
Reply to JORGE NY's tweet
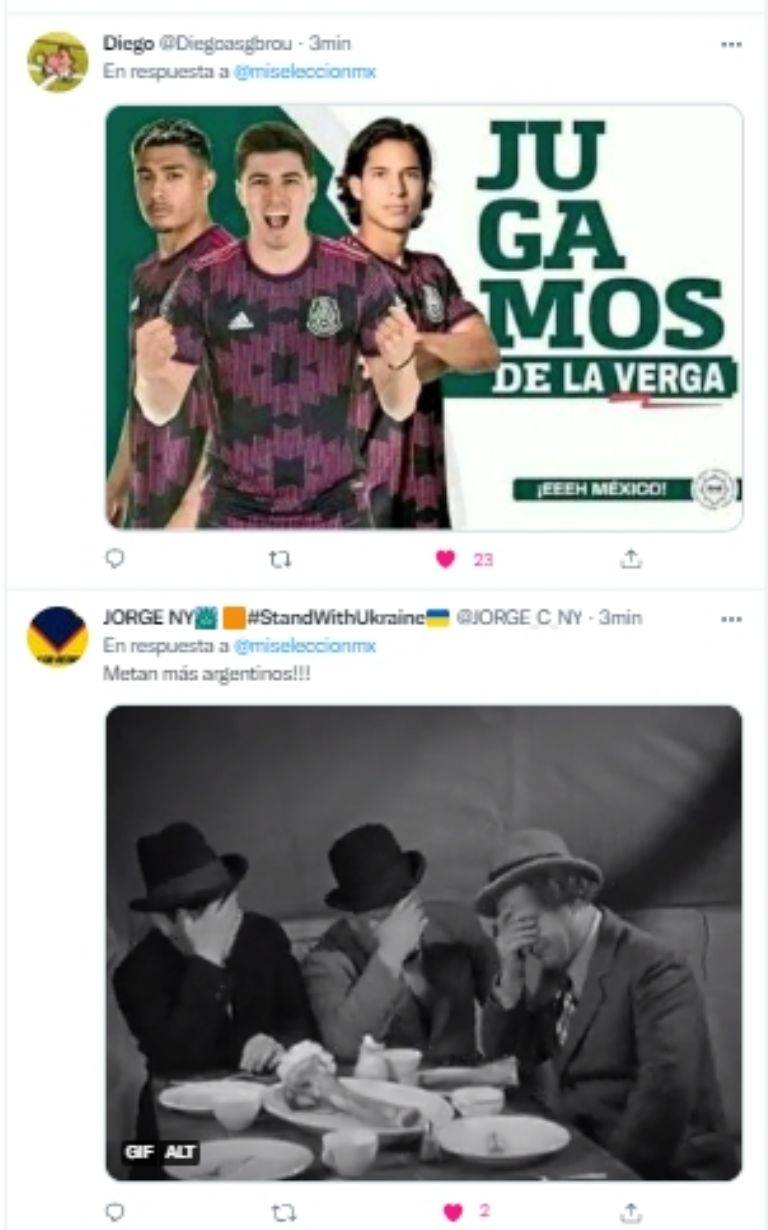coord(115,1212)
